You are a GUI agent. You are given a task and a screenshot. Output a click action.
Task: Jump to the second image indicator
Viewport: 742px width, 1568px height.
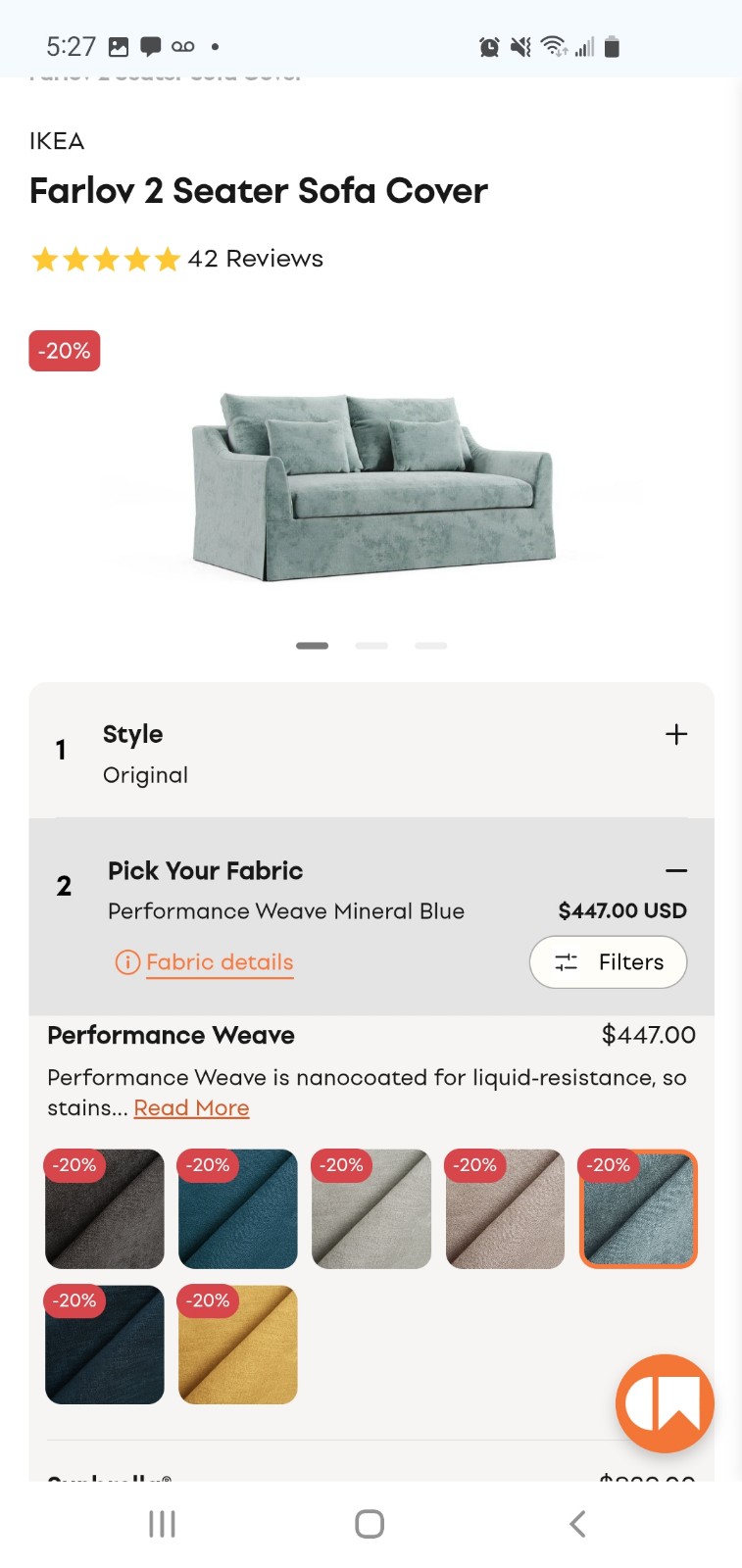click(x=371, y=646)
